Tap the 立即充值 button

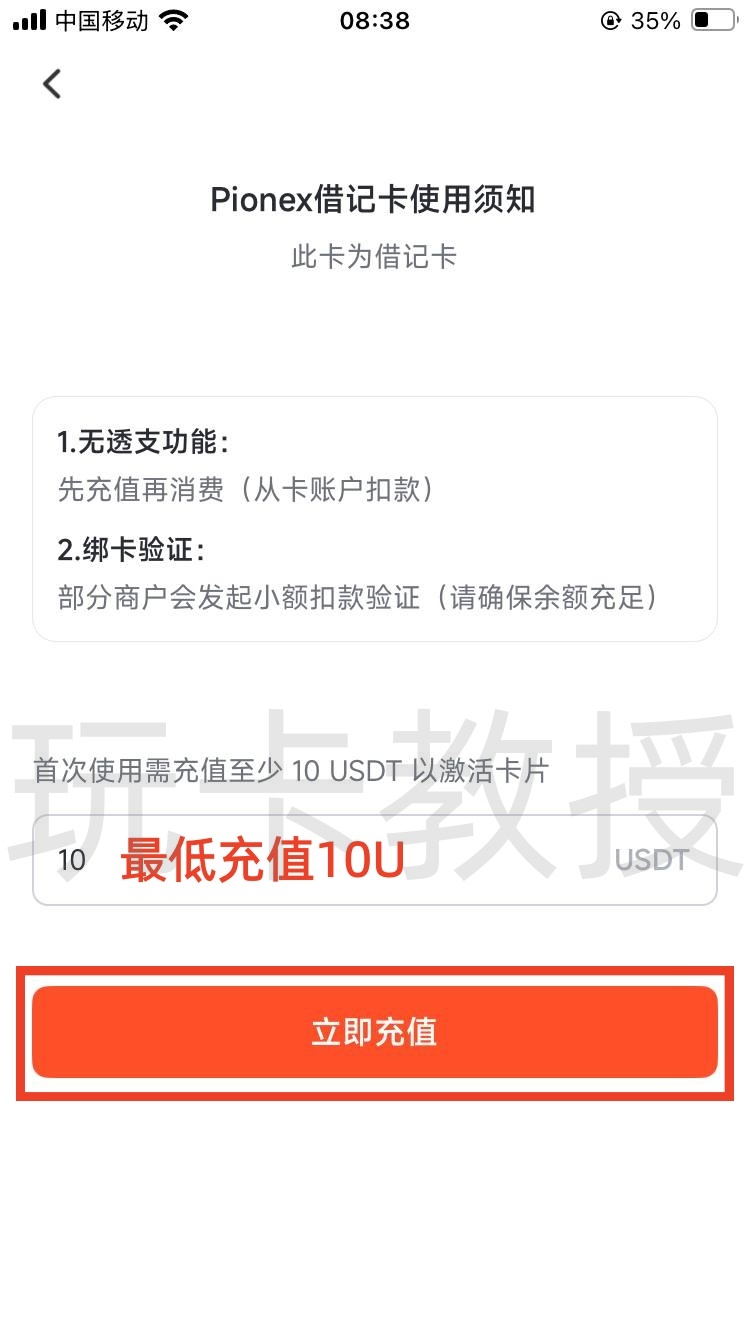374,1032
